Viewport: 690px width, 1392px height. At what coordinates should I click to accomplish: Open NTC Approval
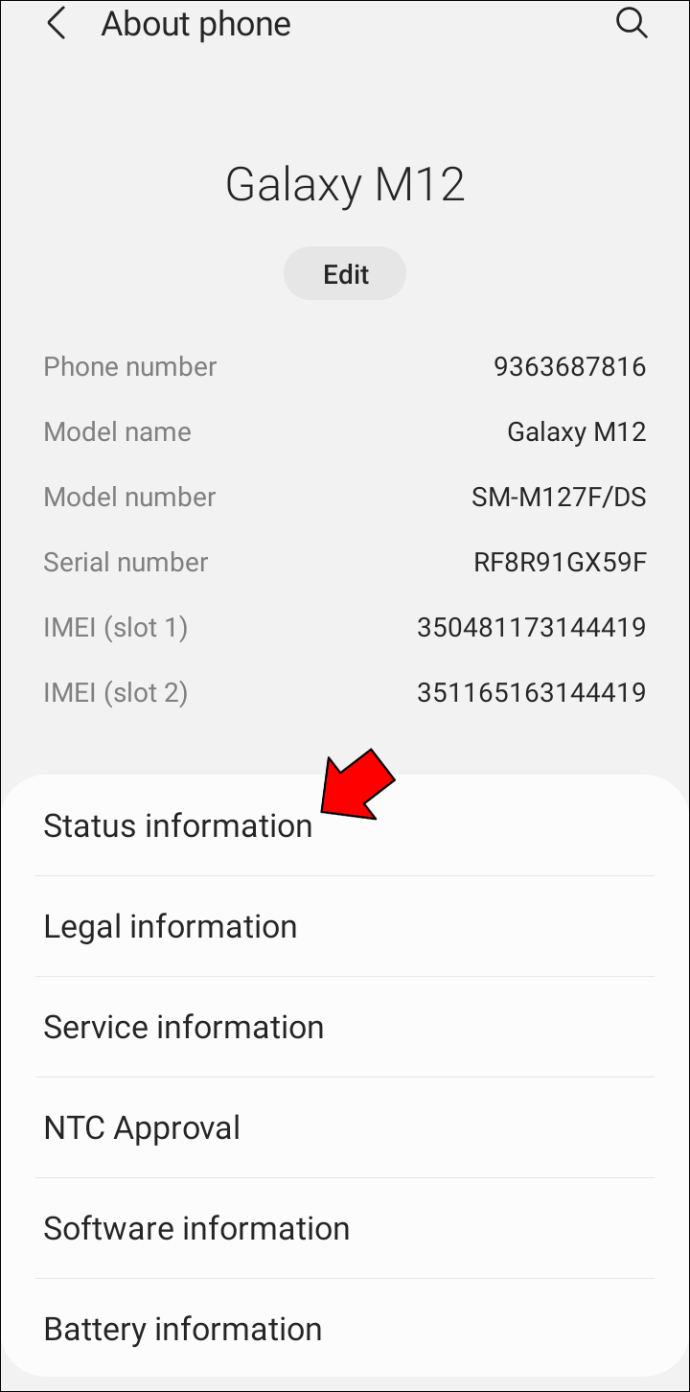point(345,1128)
